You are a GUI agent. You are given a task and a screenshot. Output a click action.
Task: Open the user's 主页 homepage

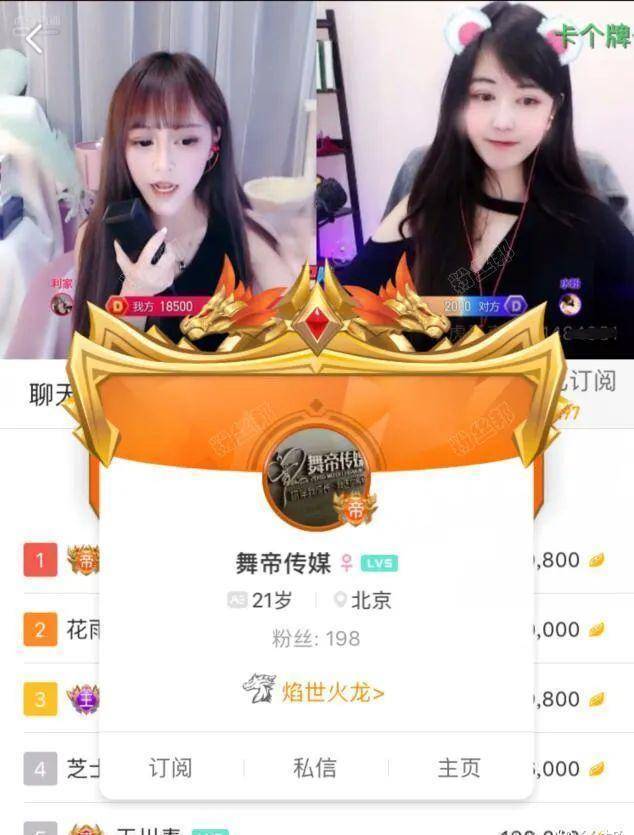(x=459, y=767)
